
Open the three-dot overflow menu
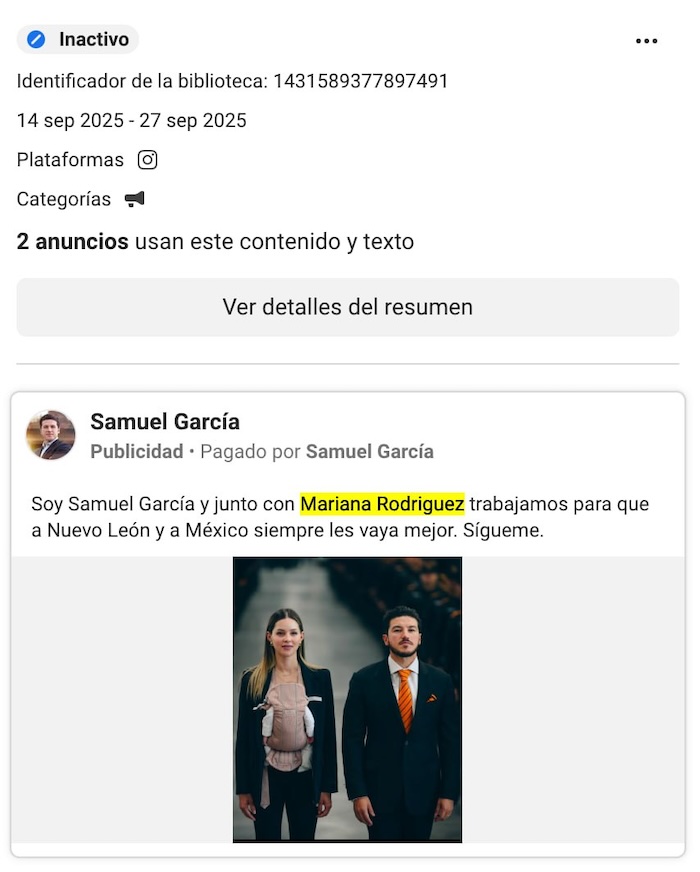[647, 41]
